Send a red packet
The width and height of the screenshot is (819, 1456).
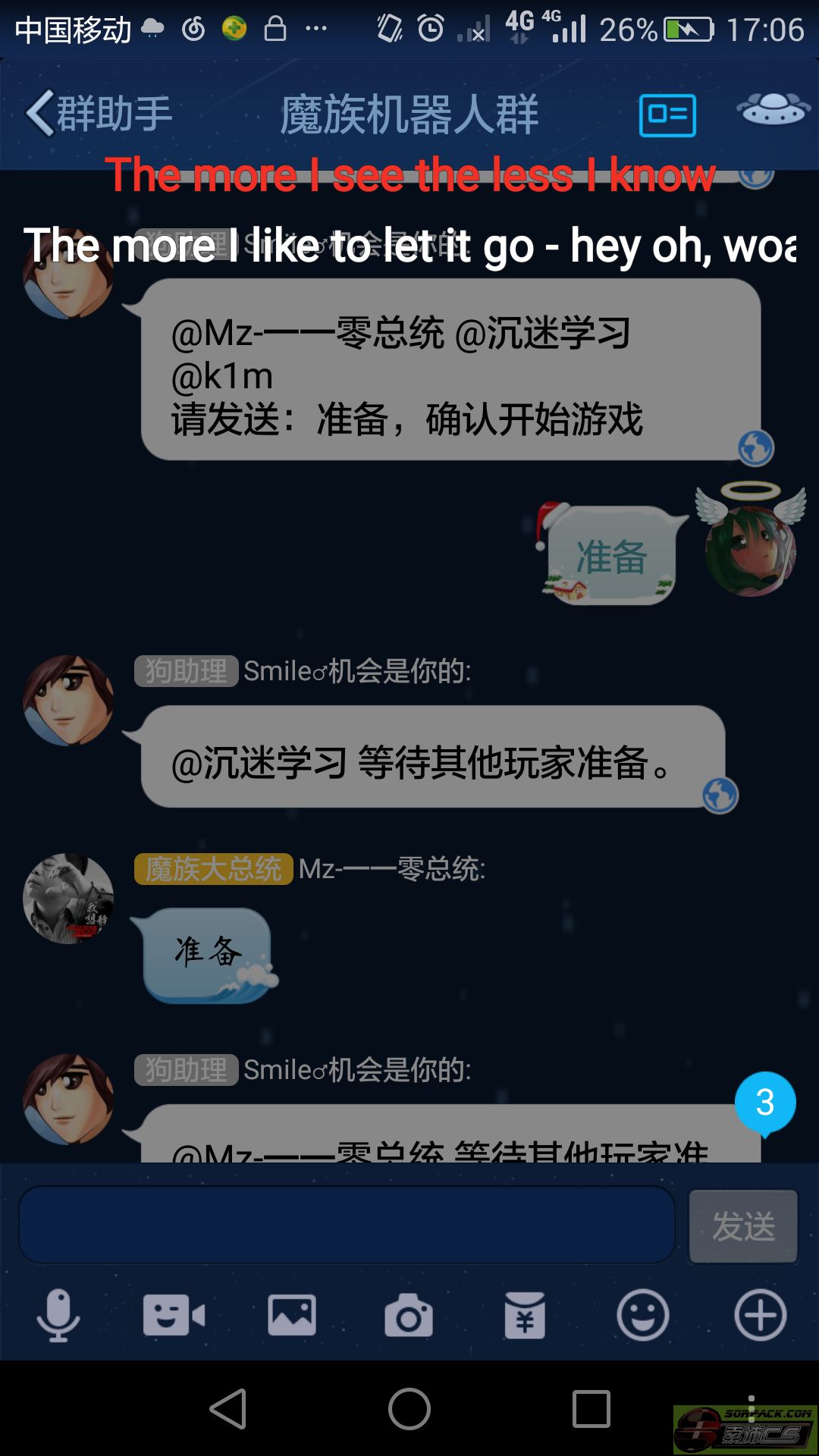tap(525, 1315)
